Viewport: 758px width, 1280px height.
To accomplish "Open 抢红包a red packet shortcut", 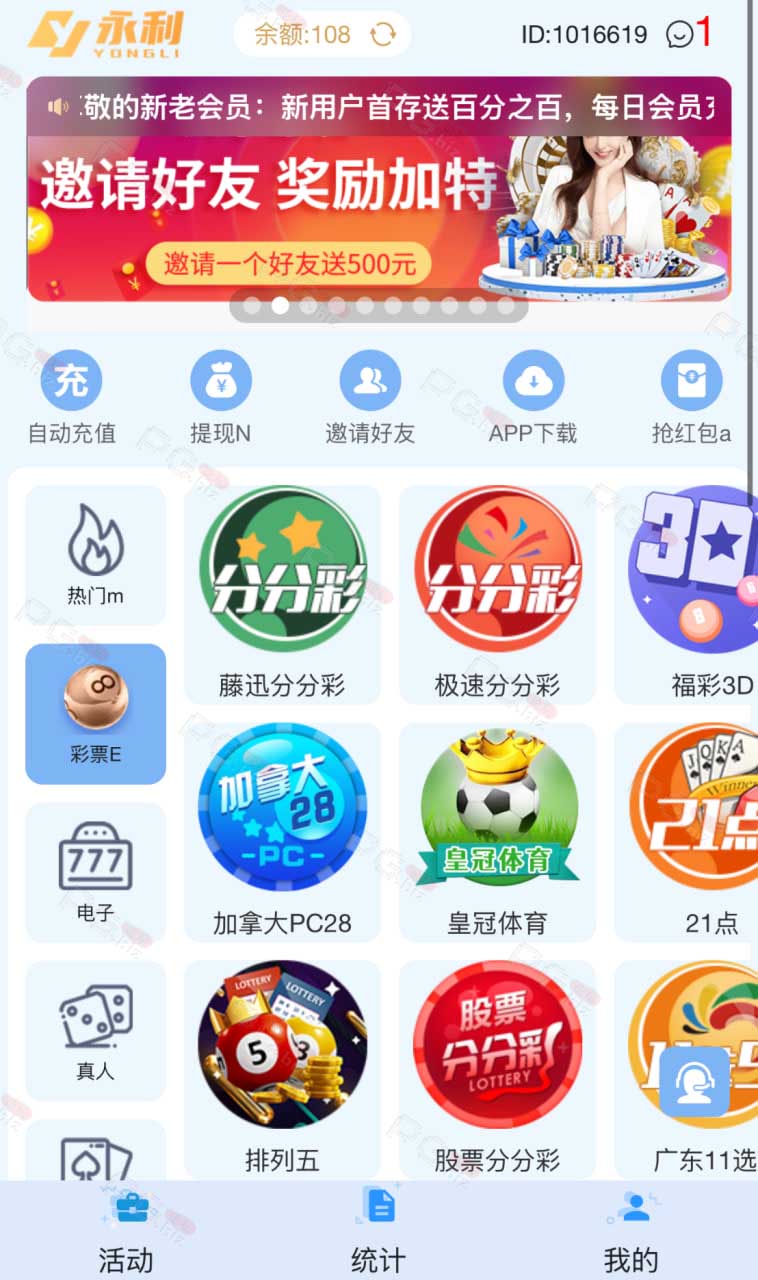I will (x=692, y=398).
